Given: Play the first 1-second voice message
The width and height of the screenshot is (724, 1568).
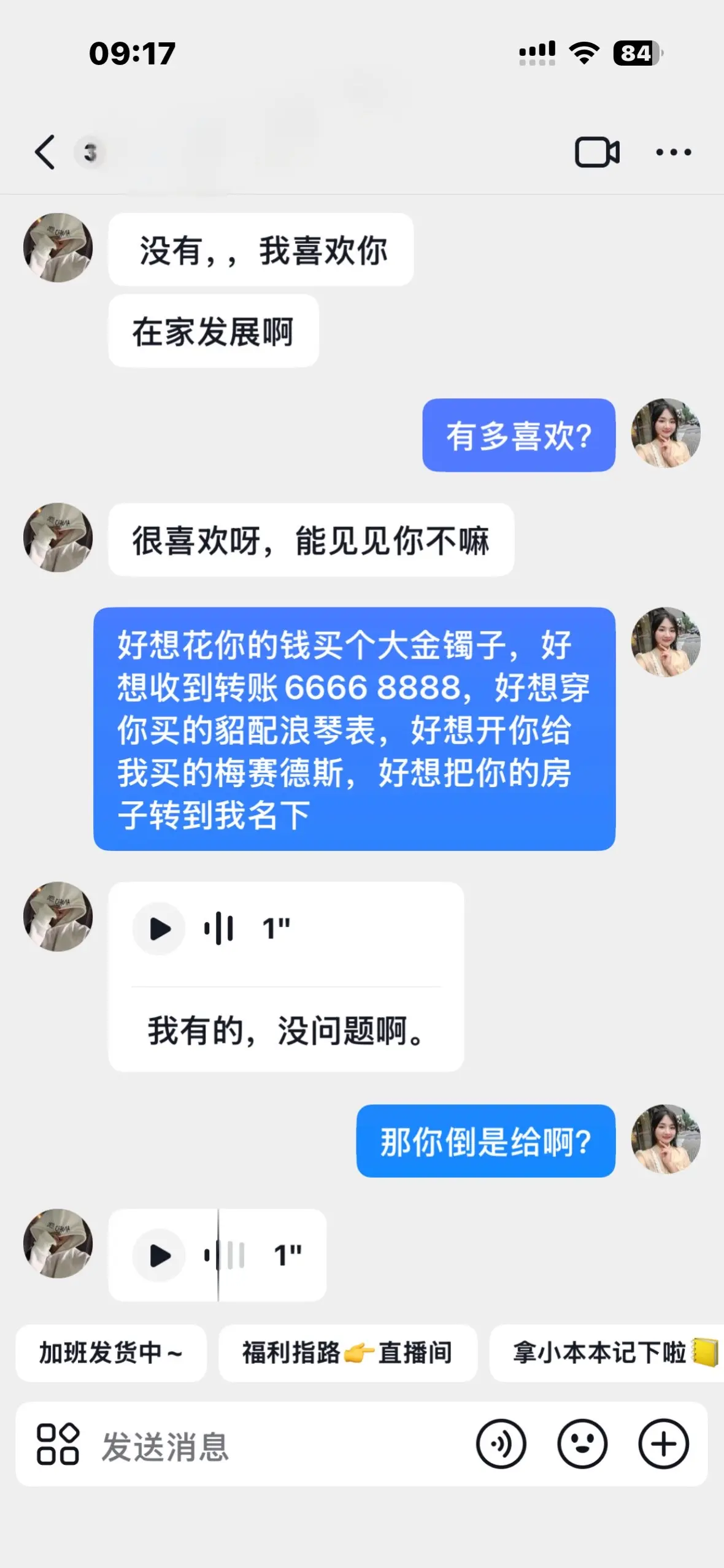Looking at the screenshot, I should [159, 928].
